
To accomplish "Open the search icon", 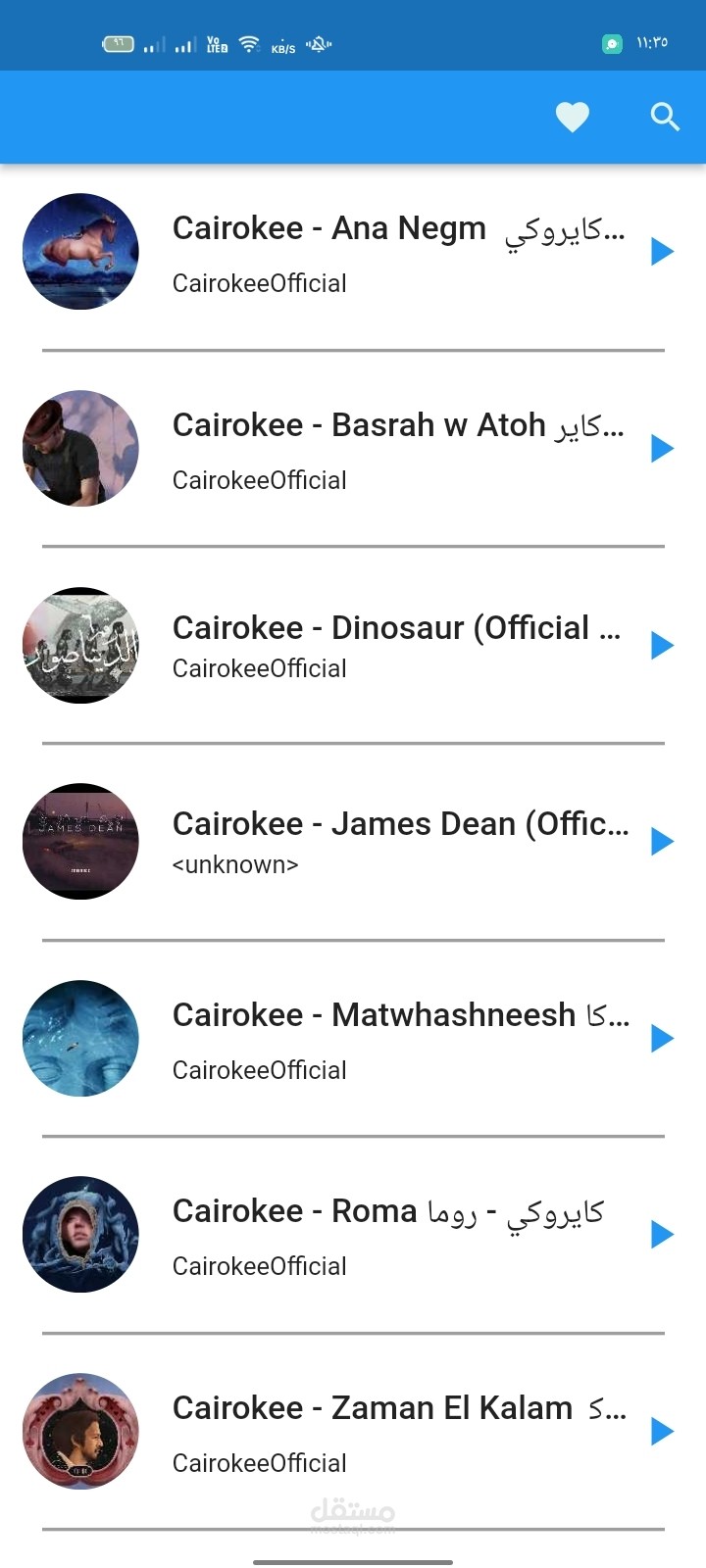I will (665, 117).
